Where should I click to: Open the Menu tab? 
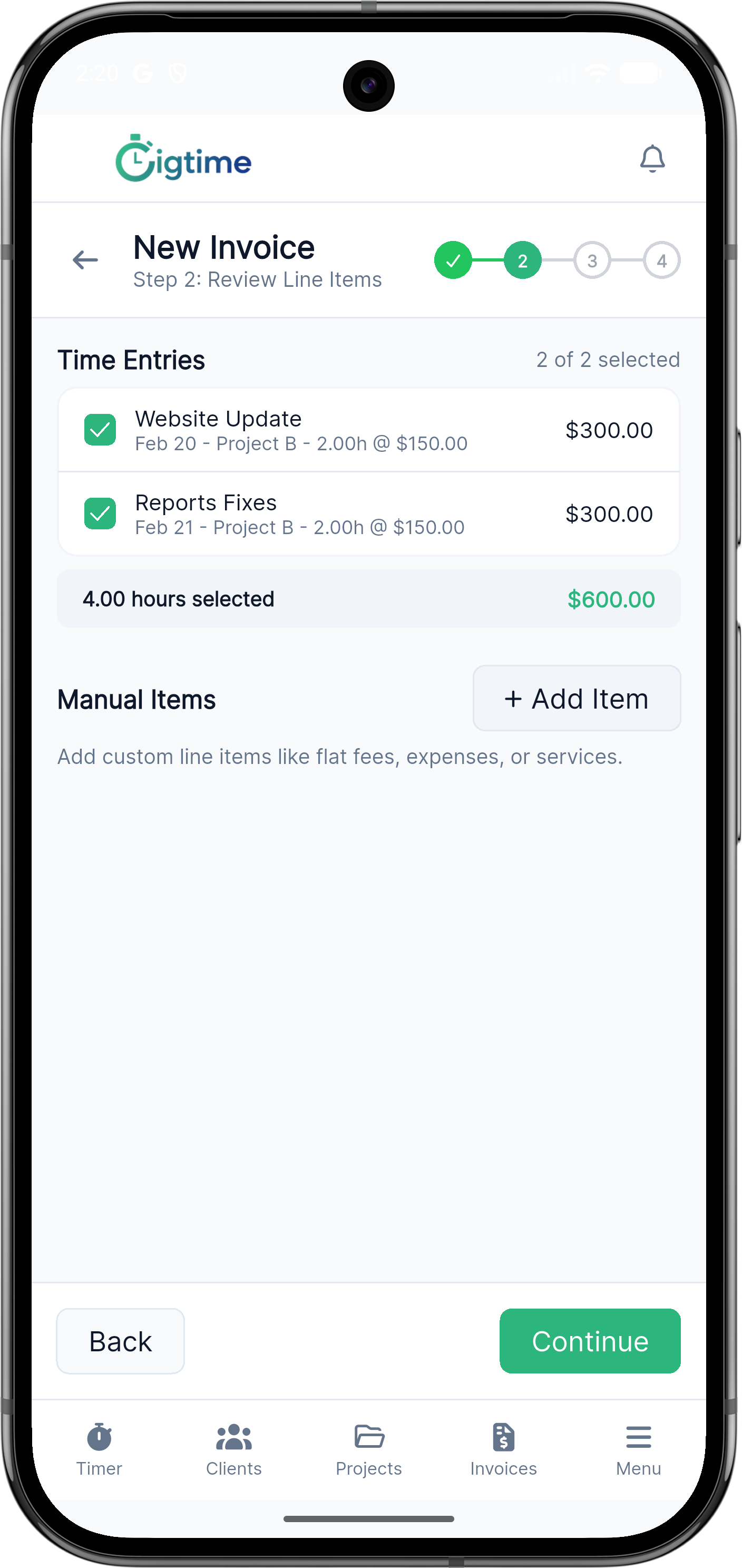click(x=638, y=1450)
